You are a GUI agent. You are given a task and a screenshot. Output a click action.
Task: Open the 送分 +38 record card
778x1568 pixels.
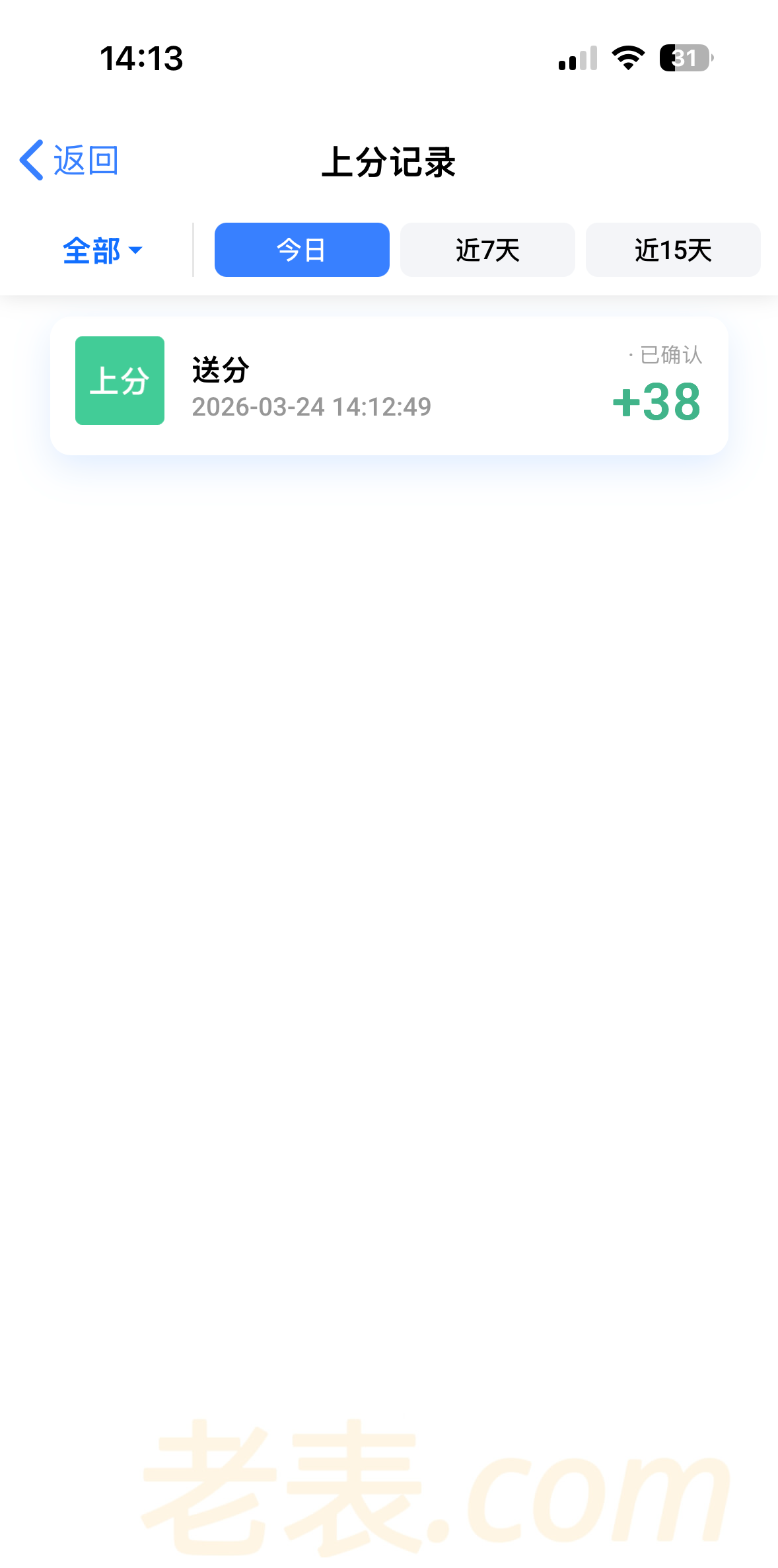click(x=389, y=386)
